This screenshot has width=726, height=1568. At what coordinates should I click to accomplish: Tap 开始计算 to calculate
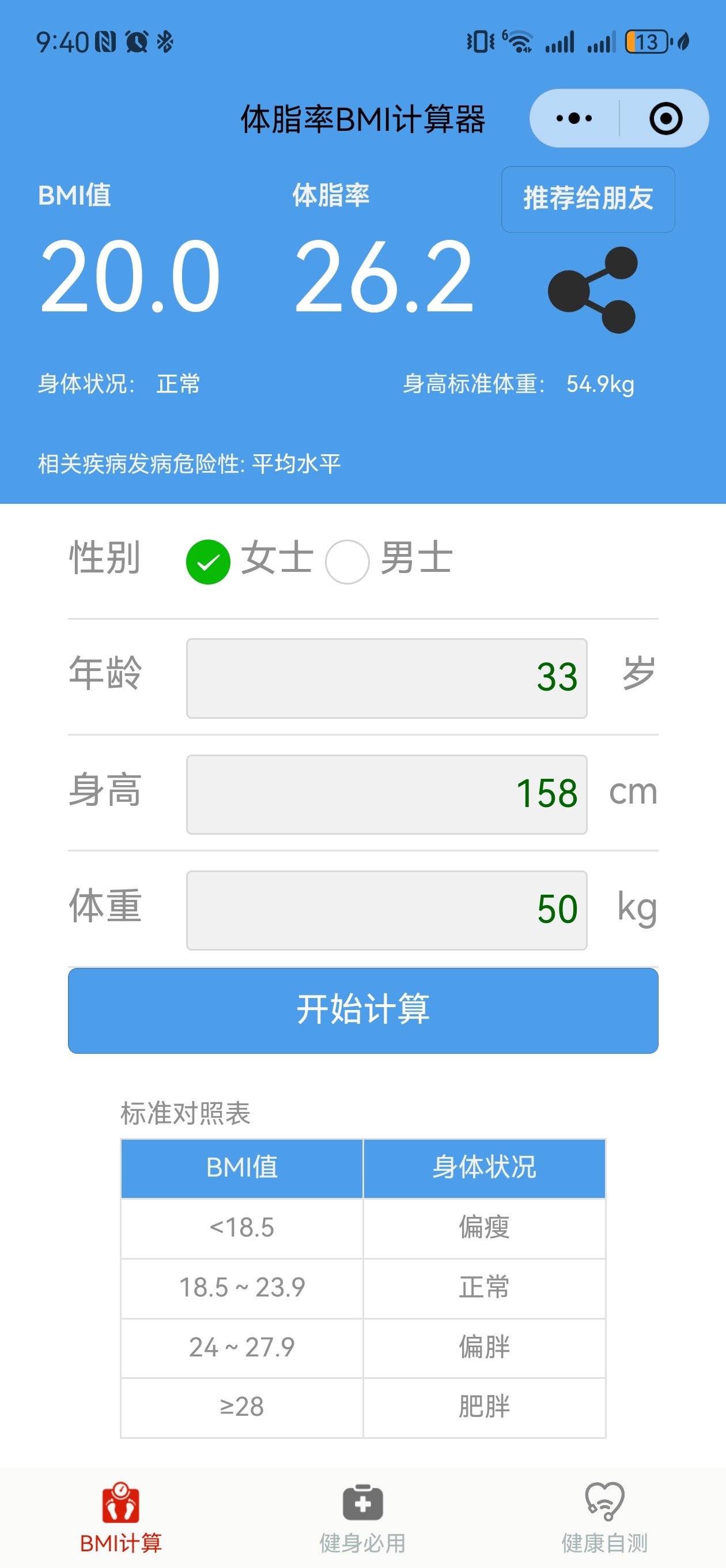click(362, 1010)
